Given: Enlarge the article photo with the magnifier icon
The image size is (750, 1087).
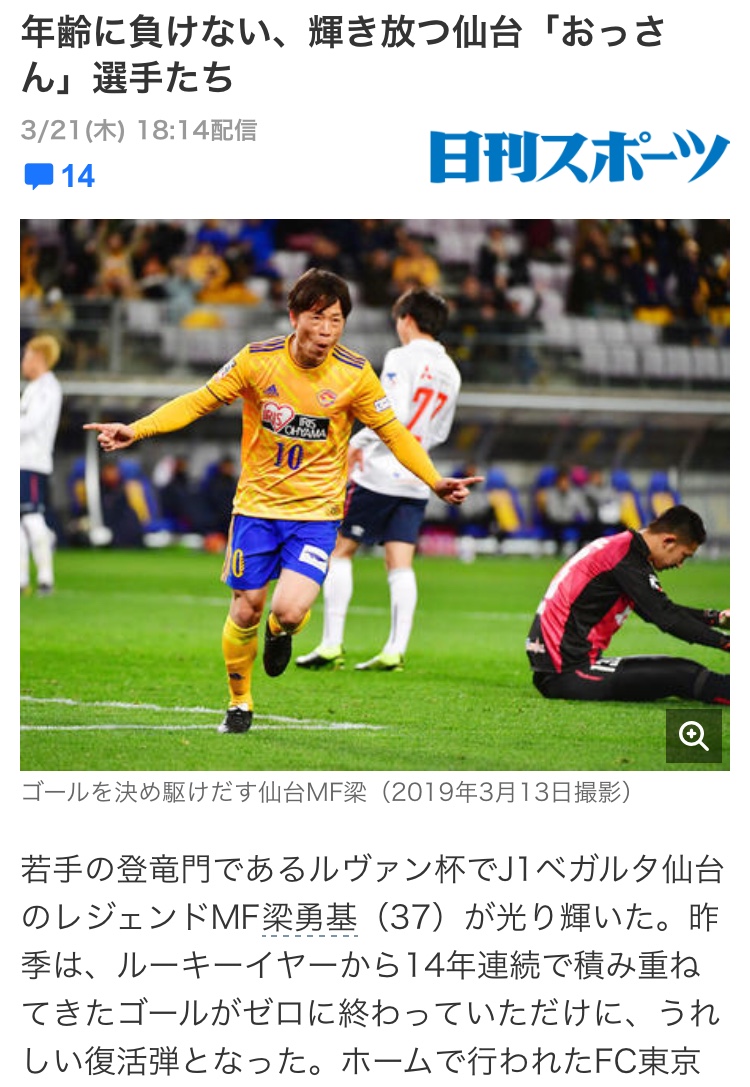Looking at the screenshot, I should pos(693,736).
